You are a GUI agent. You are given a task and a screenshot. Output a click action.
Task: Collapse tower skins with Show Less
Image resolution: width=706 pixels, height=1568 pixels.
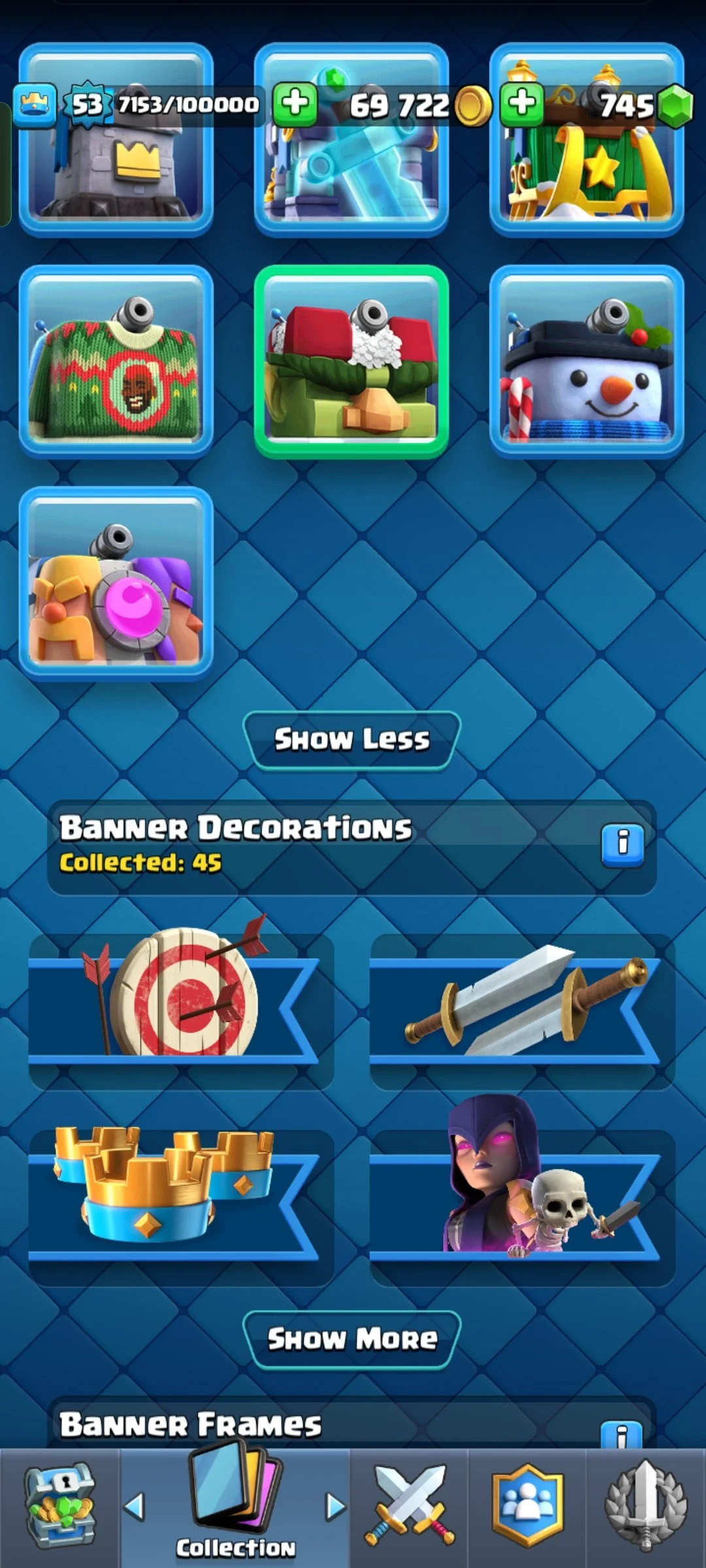(352, 740)
